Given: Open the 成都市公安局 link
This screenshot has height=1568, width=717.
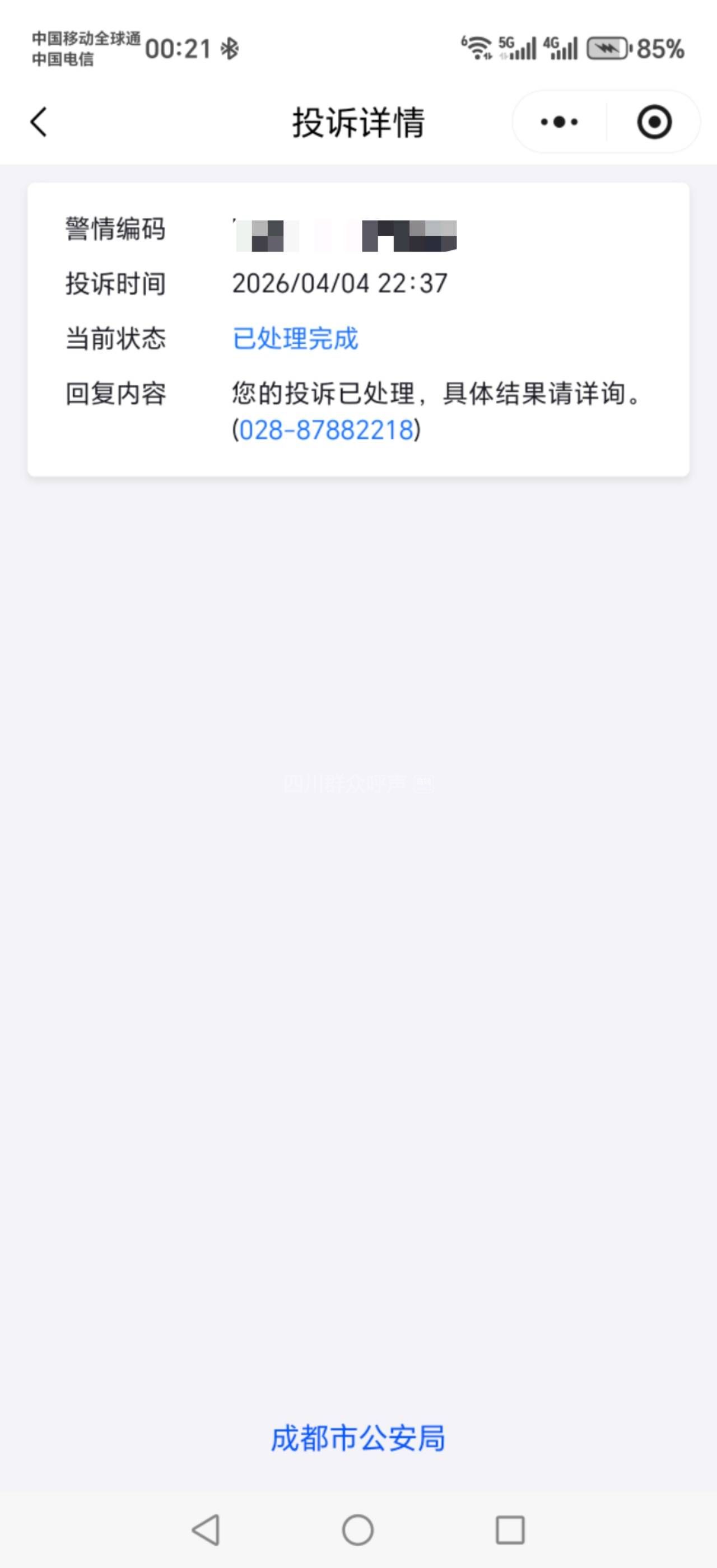Looking at the screenshot, I should click(358, 1439).
